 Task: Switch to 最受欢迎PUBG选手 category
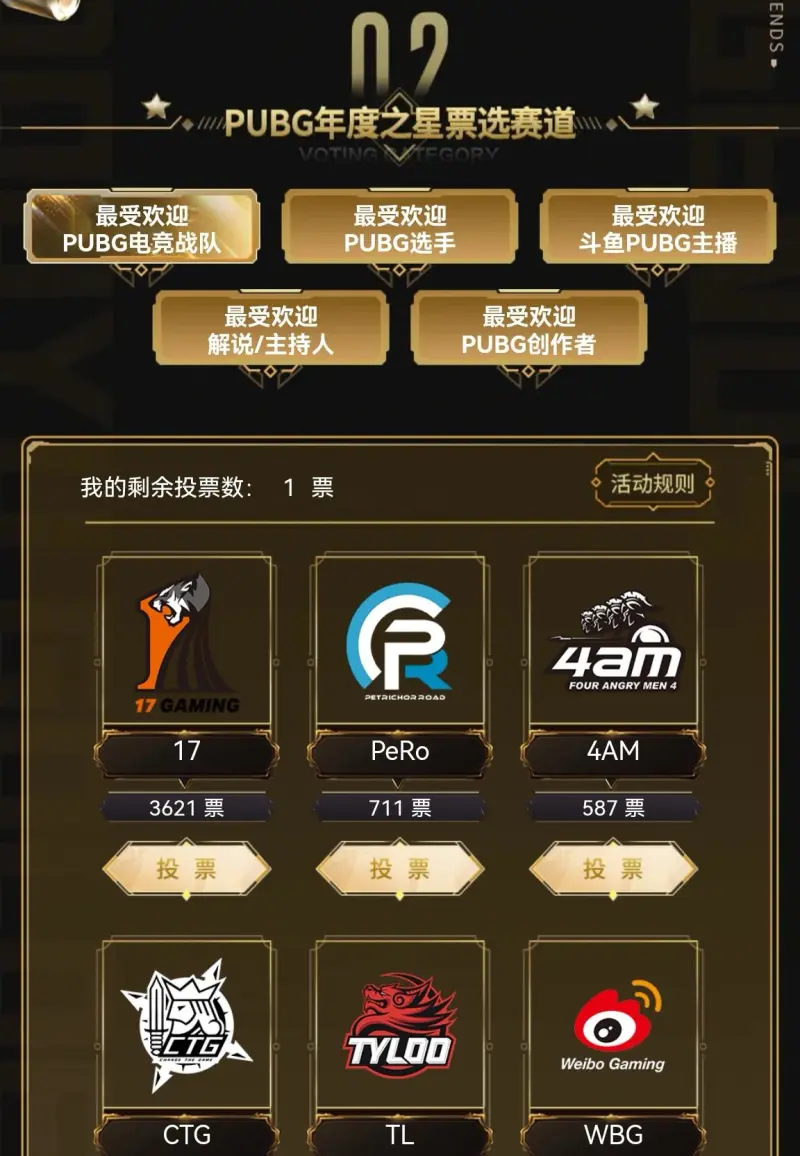(400, 229)
